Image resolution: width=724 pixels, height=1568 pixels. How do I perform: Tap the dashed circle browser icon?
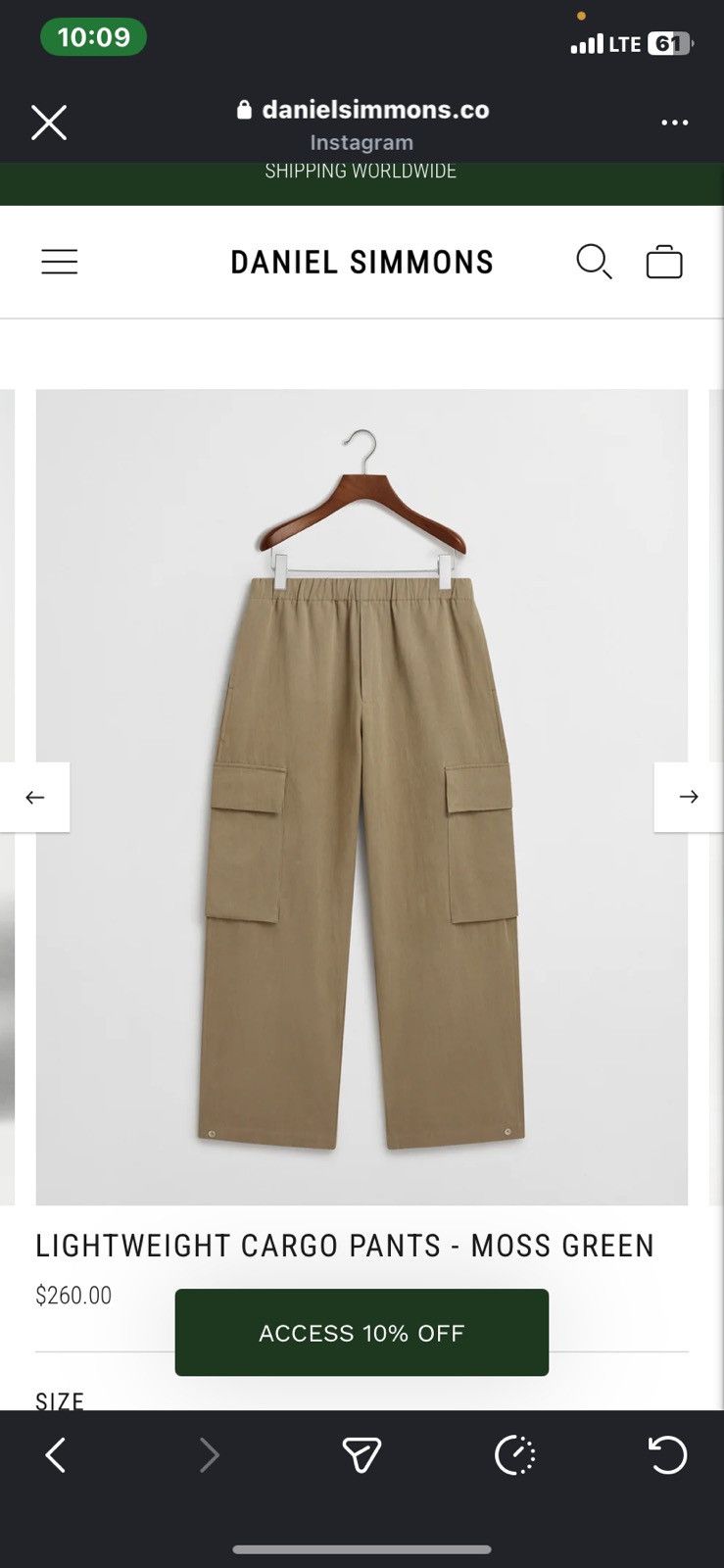pos(514,1454)
